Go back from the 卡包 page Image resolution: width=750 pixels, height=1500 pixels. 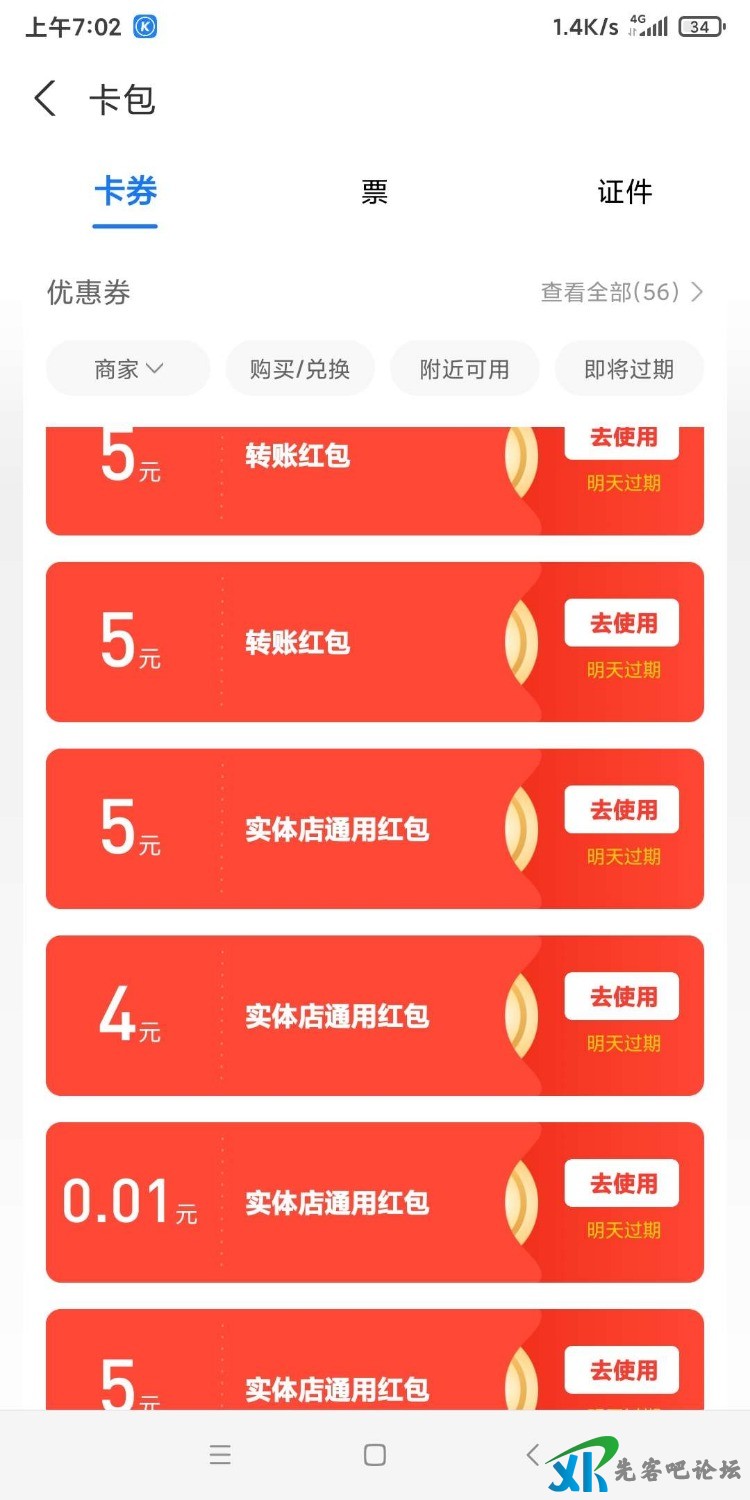pos(45,100)
